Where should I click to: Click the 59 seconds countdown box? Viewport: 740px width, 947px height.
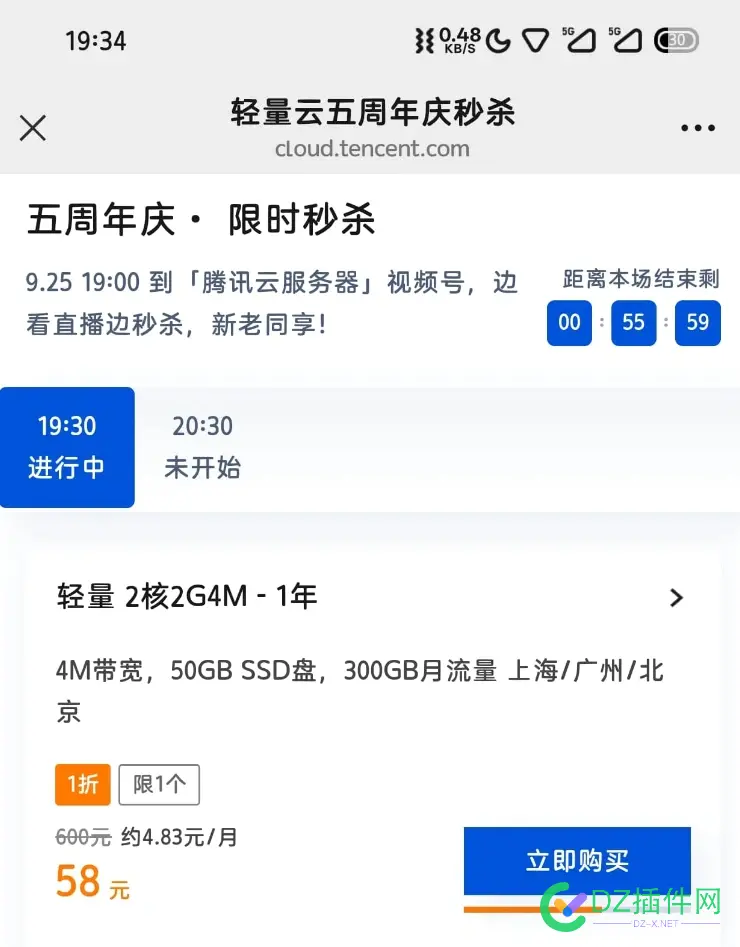[x=697, y=322]
